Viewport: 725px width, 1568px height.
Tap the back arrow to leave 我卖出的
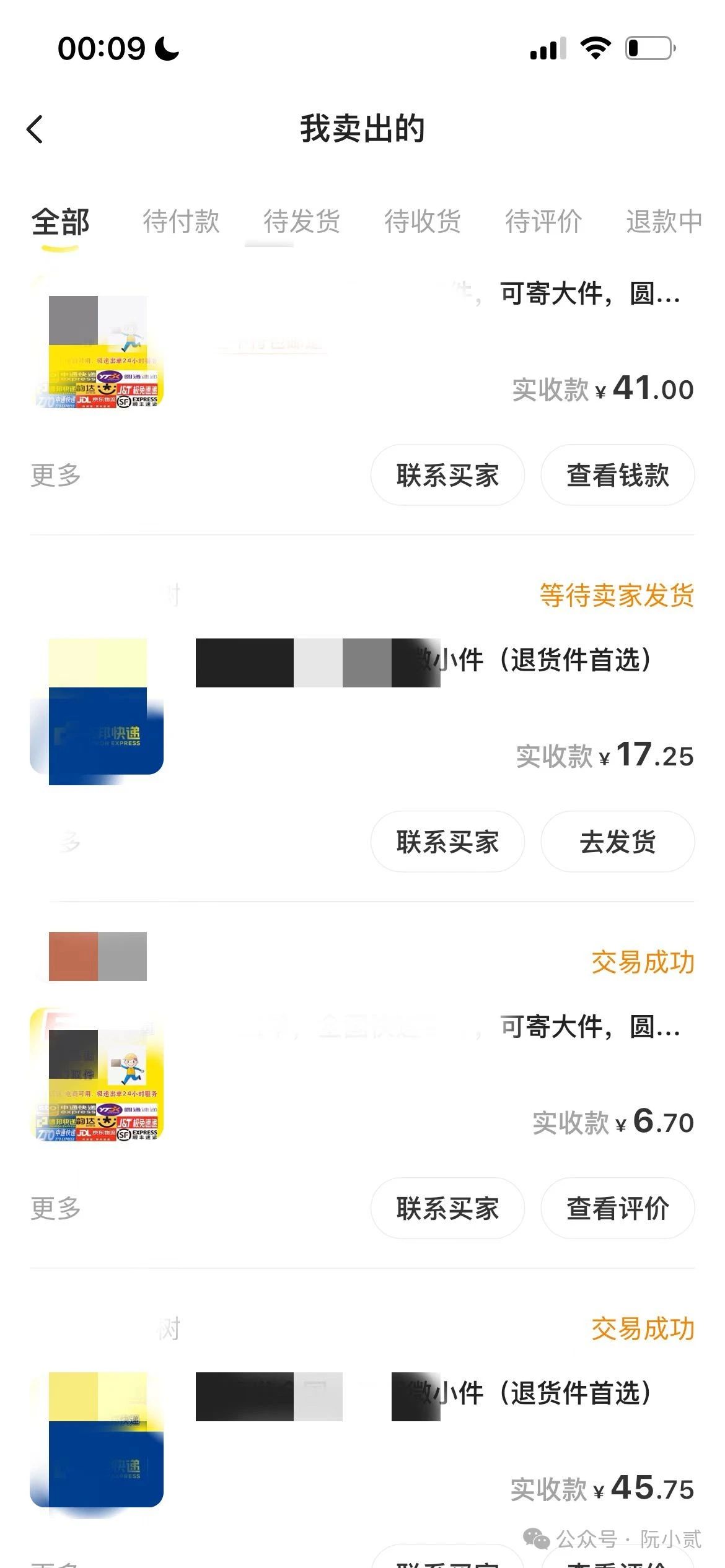[x=35, y=130]
